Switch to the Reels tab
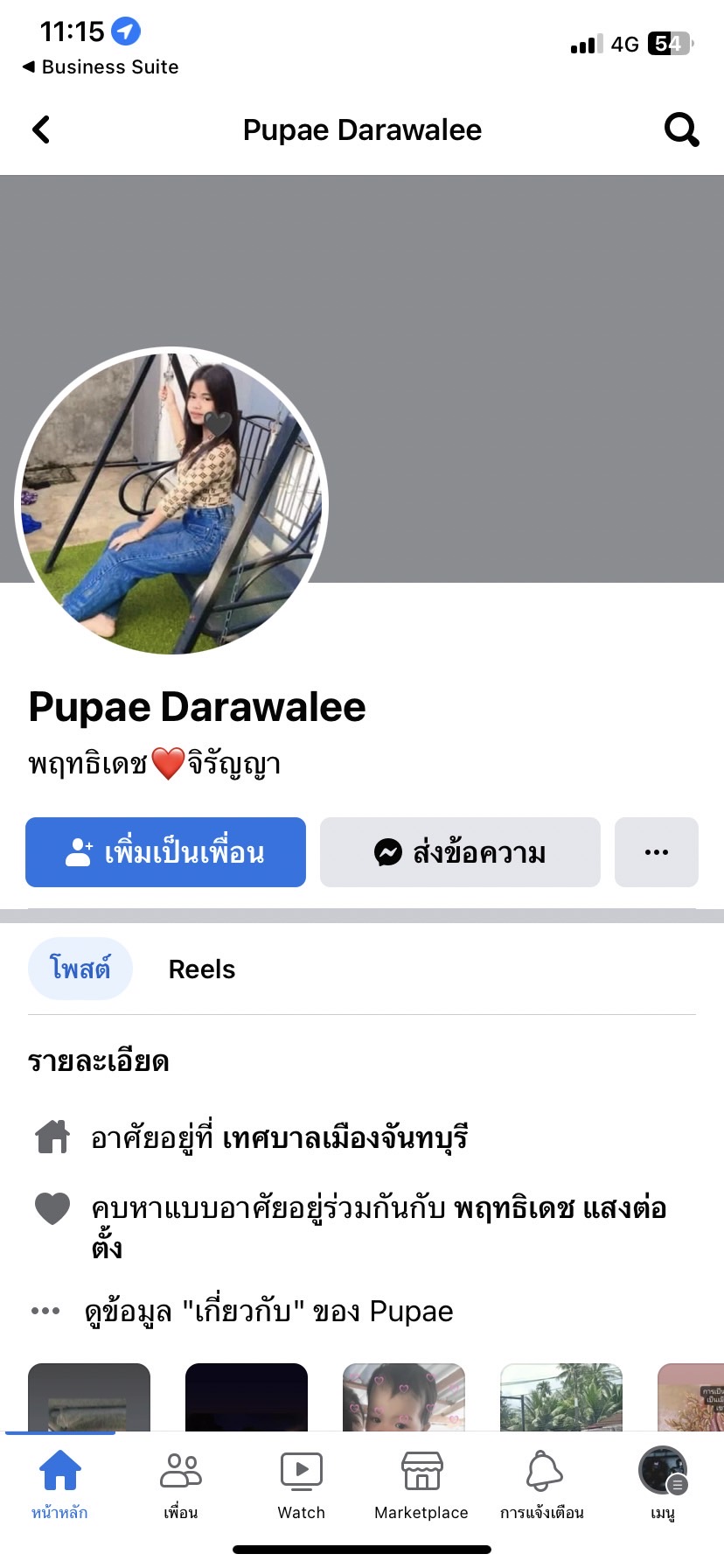 [x=201, y=969]
